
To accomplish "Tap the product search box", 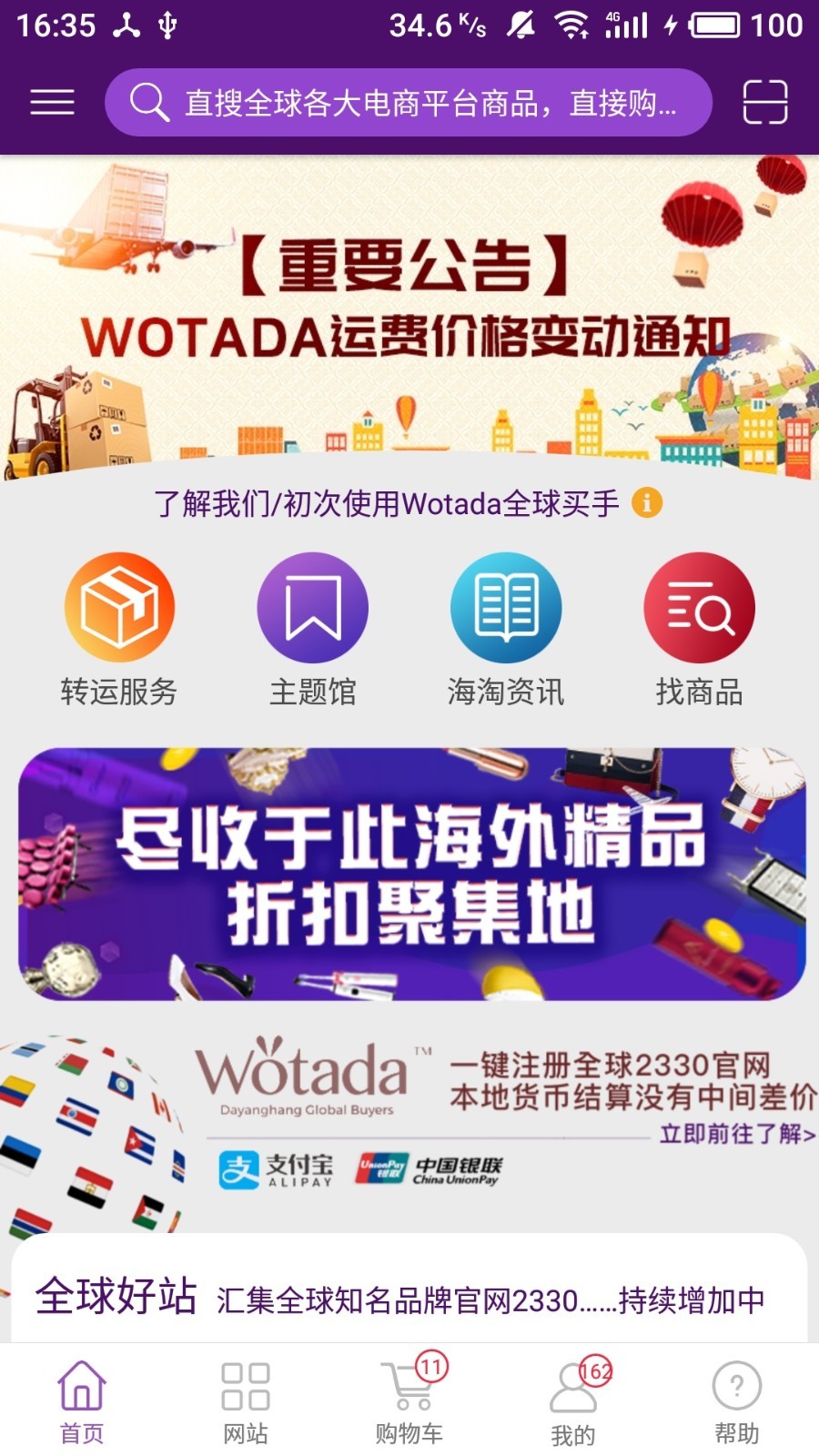I will point(409,103).
